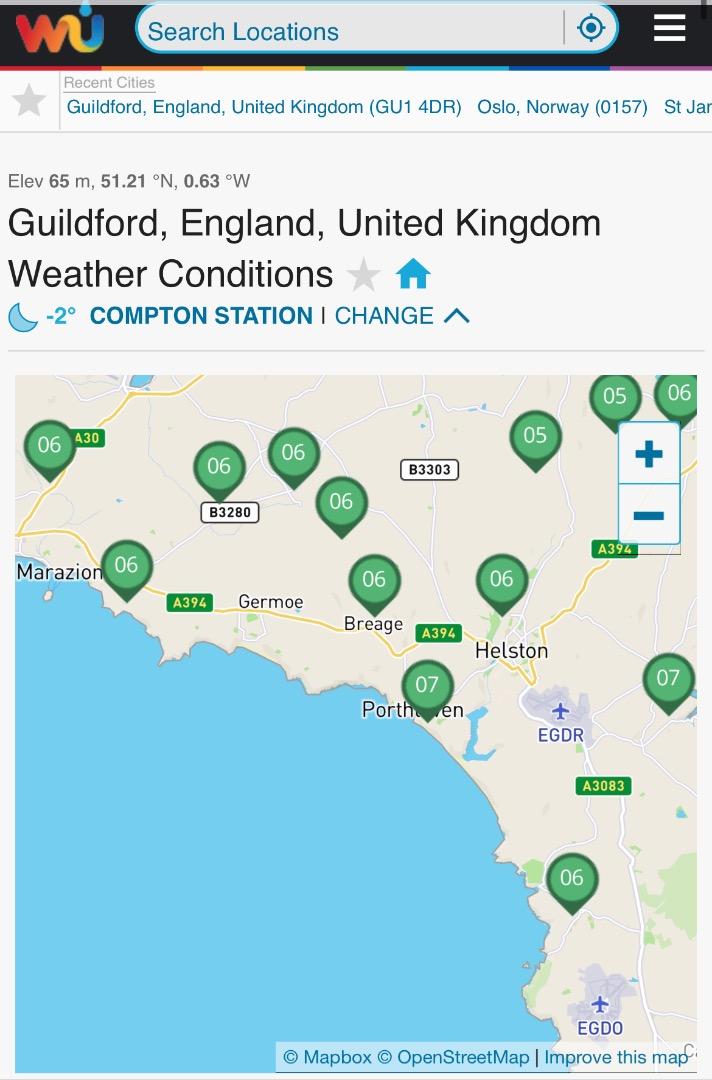Image resolution: width=712 pixels, height=1080 pixels.
Task: Select the 06 station marker near Marazion
Action: (126, 566)
